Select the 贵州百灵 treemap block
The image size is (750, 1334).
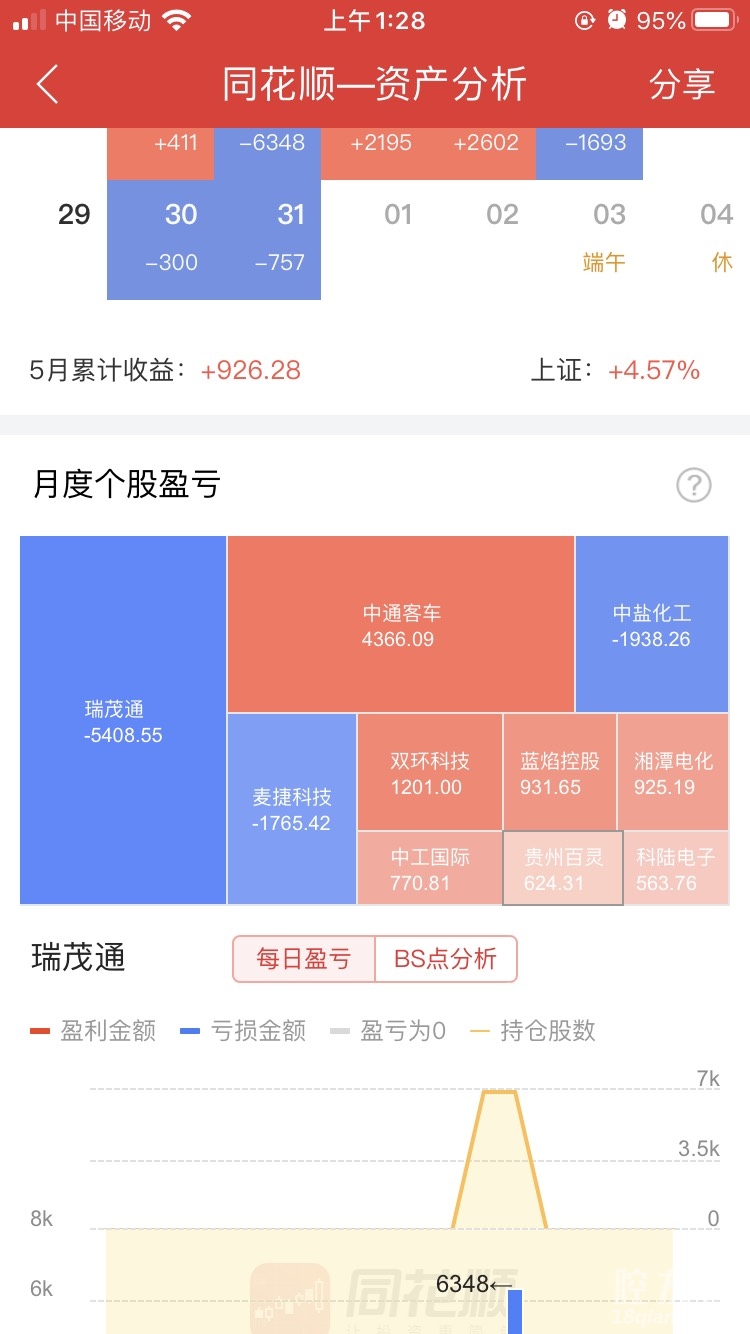tap(562, 868)
